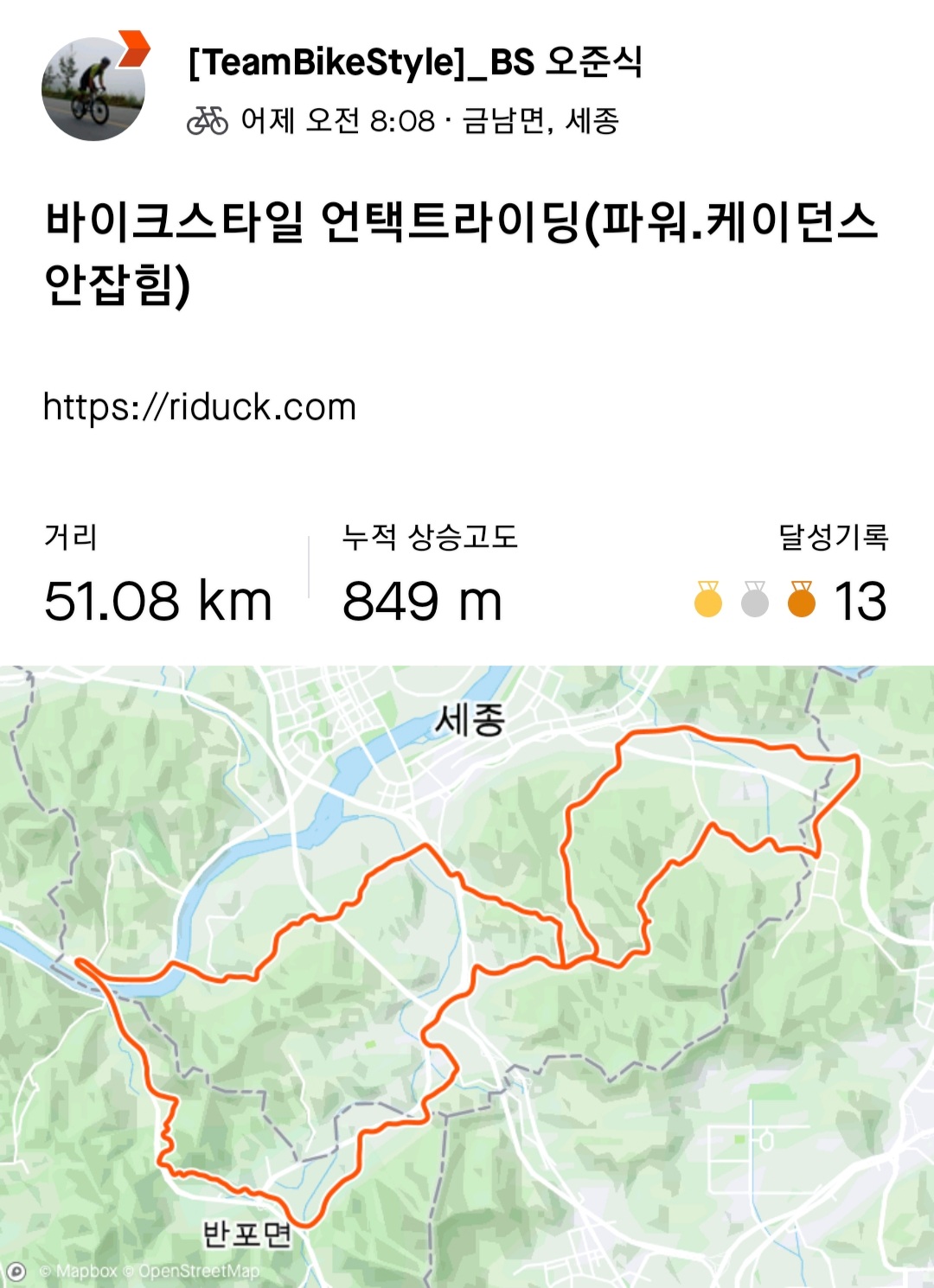Open the Mapbox attribution info icon
Viewport: 934px width, 1288px height.
point(16,1272)
